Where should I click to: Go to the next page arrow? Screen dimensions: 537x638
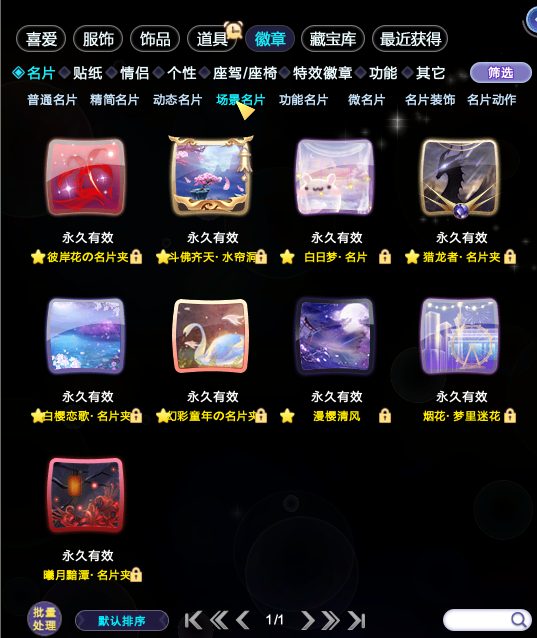[x=308, y=620]
